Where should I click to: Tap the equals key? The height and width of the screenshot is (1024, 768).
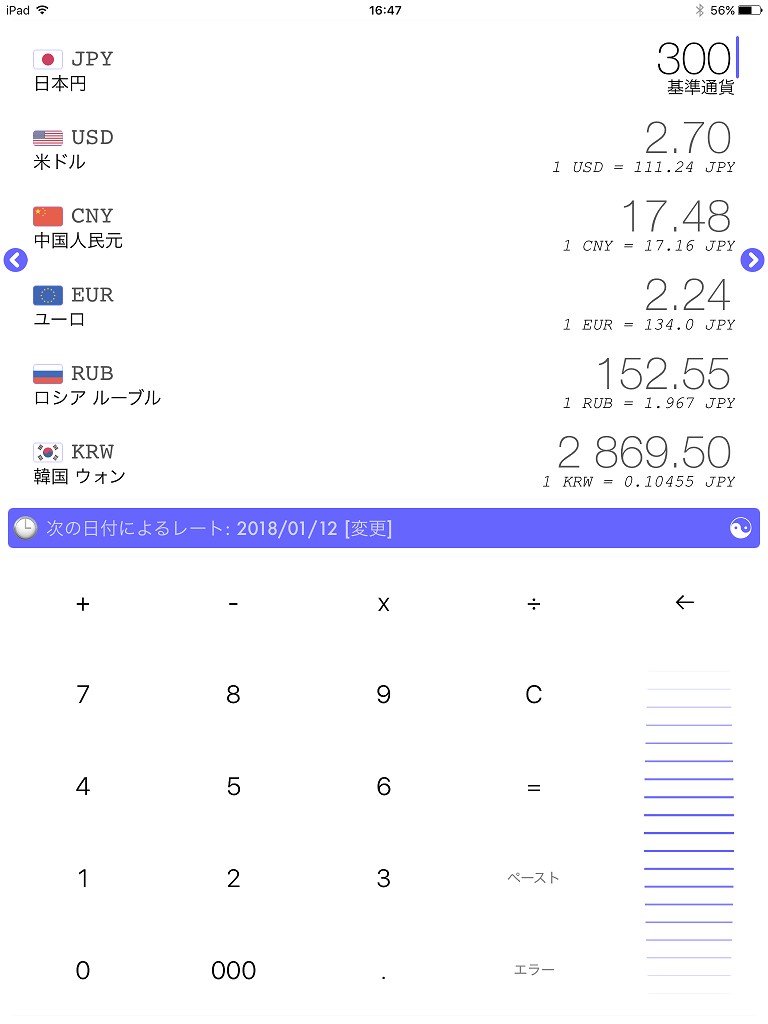click(534, 787)
